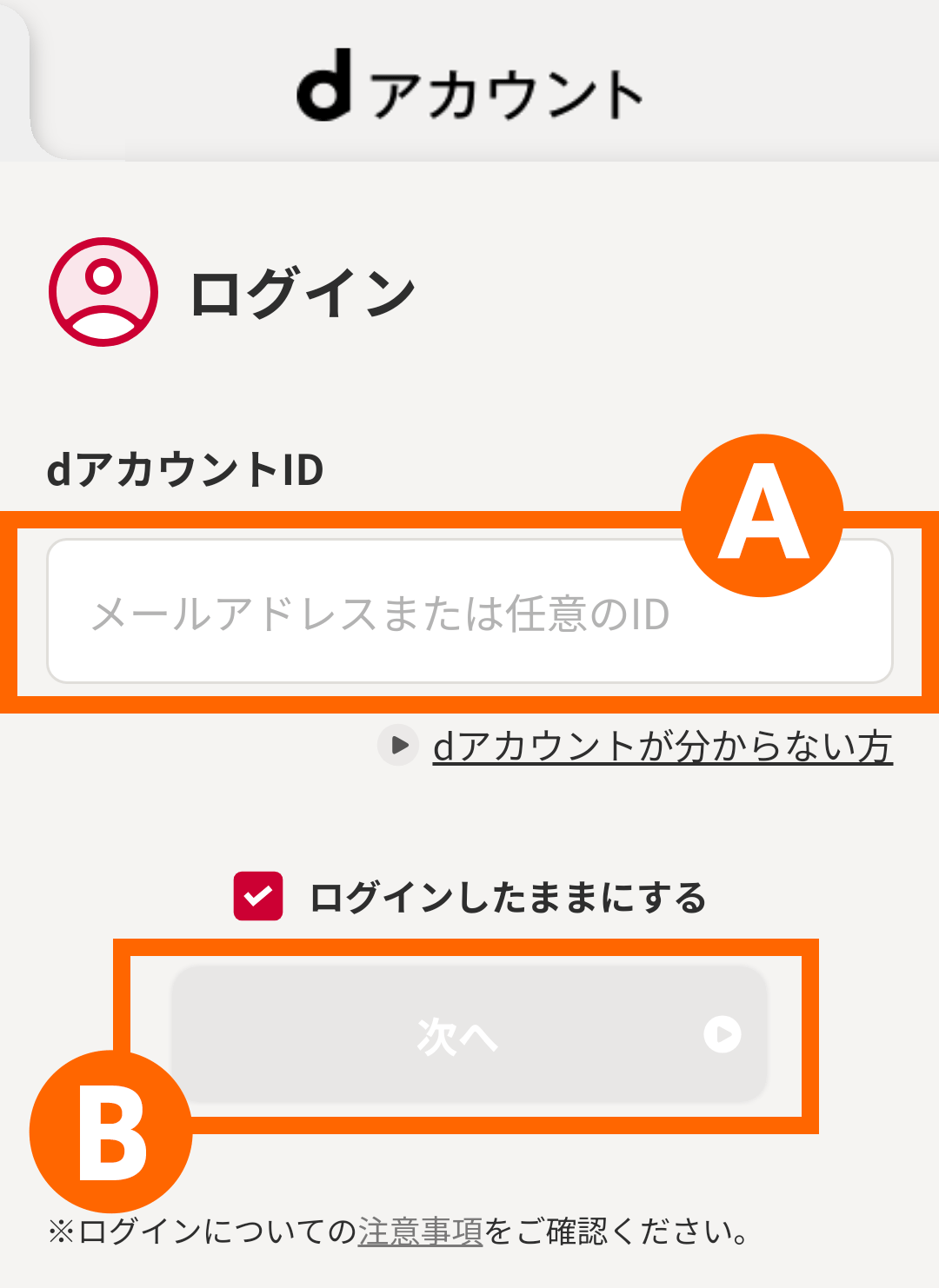This screenshot has width=939, height=1288.
Task: Open the help disclosure next to account lookup link
Action: pyautogui.click(x=397, y=746)
